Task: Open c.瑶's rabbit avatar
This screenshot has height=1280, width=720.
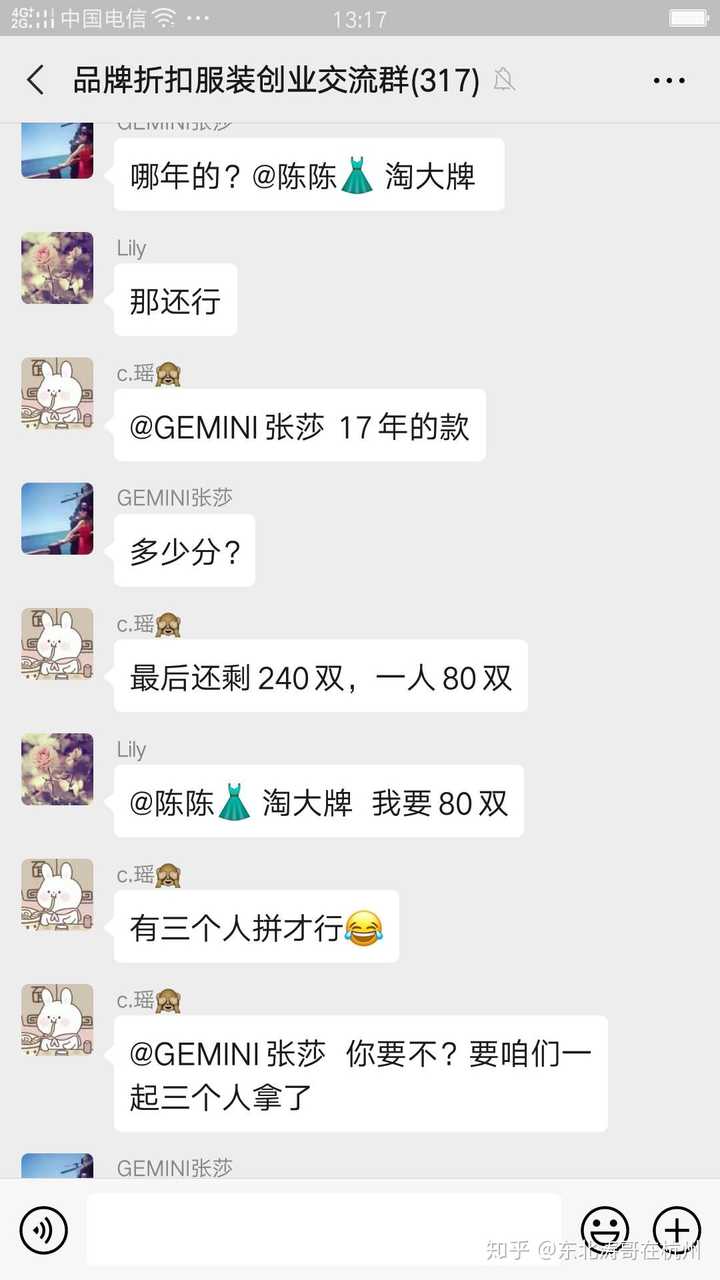Action: [x=57, y=394]
